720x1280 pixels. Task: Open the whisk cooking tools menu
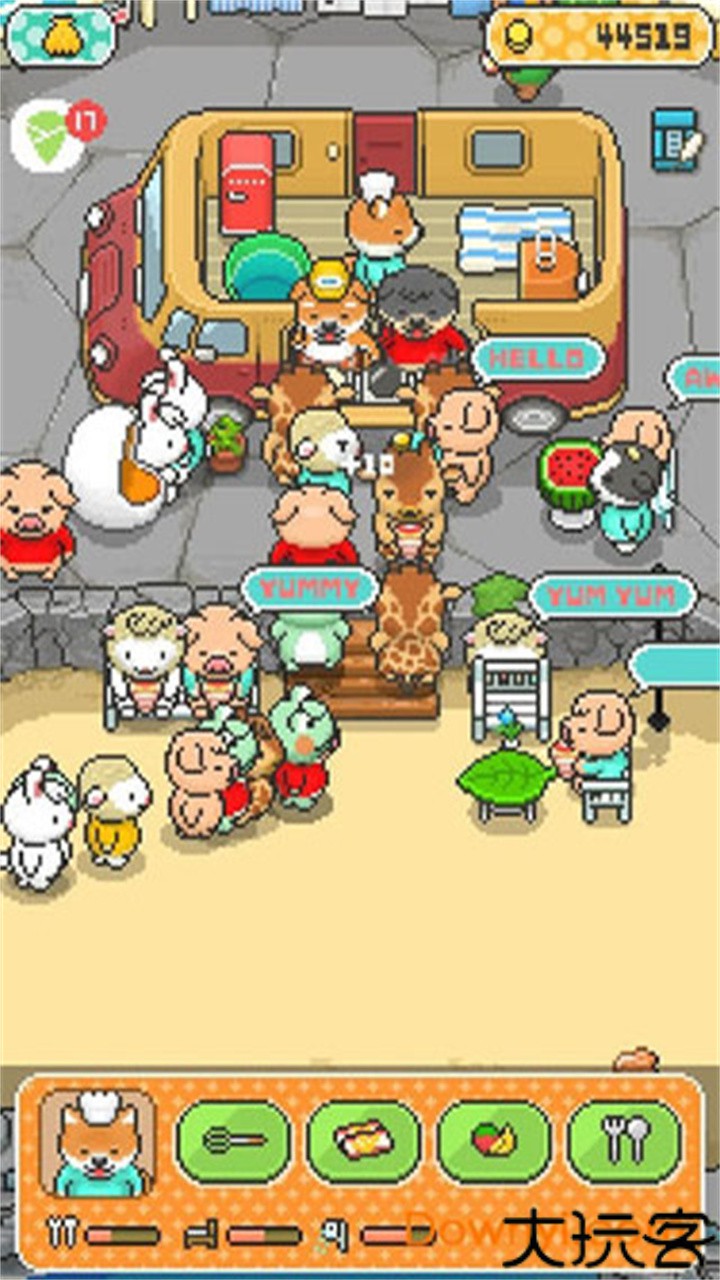234,1141
